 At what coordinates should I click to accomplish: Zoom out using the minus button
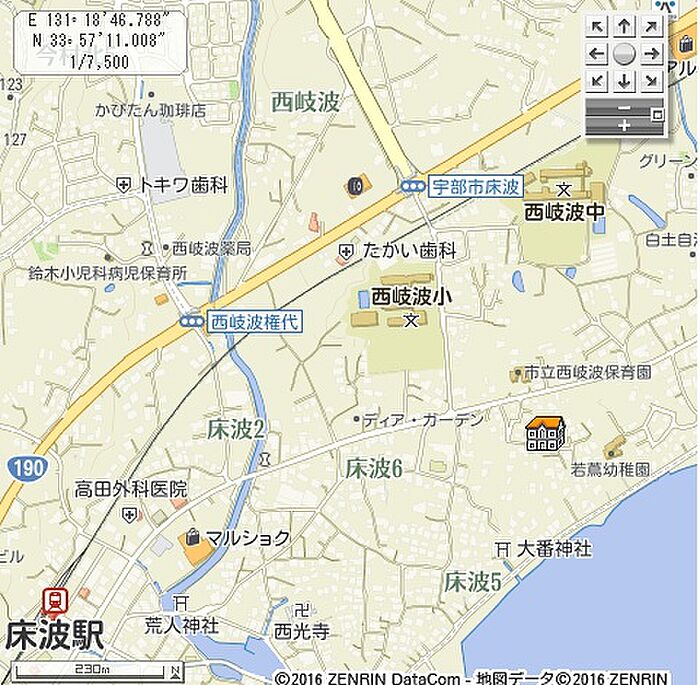tap(624, 107)
